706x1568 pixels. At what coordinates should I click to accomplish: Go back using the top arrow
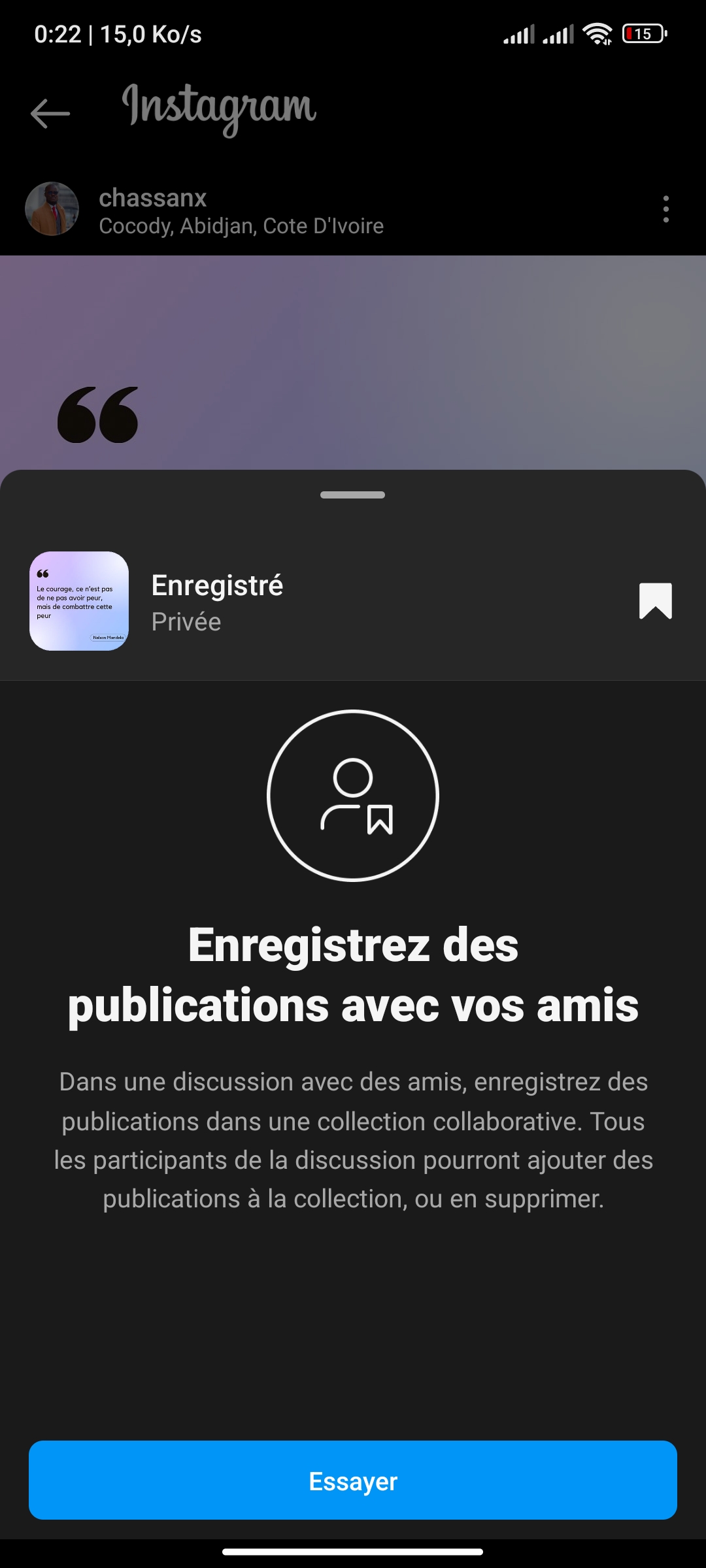tap(50, 113)
